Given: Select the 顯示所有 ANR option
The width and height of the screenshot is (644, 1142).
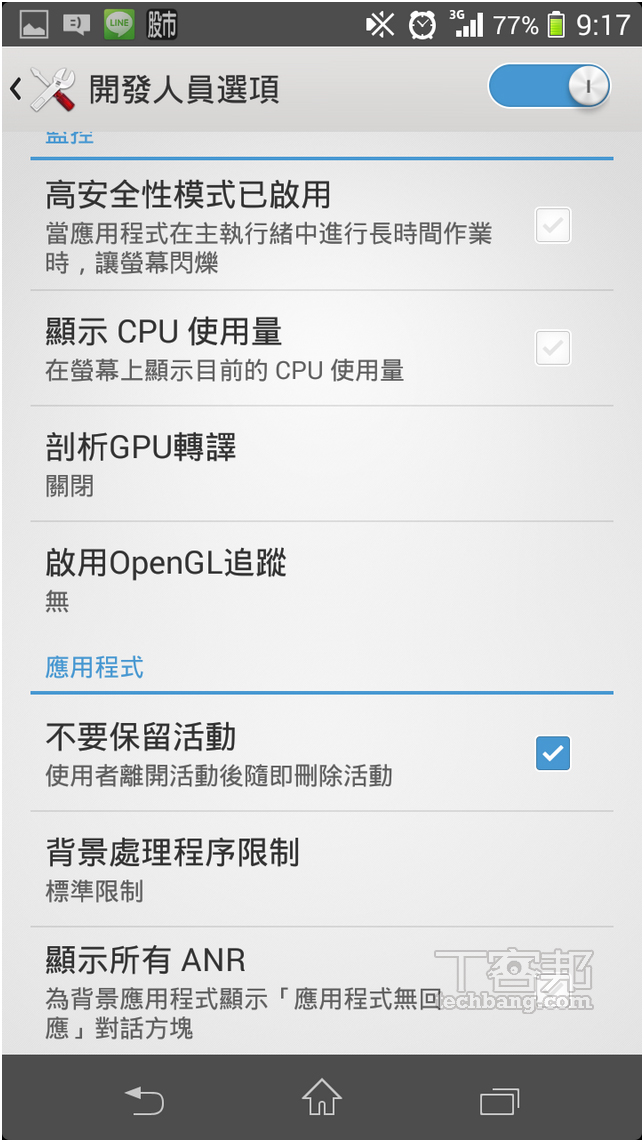Looking at the screenshot, I should point(322,991).
